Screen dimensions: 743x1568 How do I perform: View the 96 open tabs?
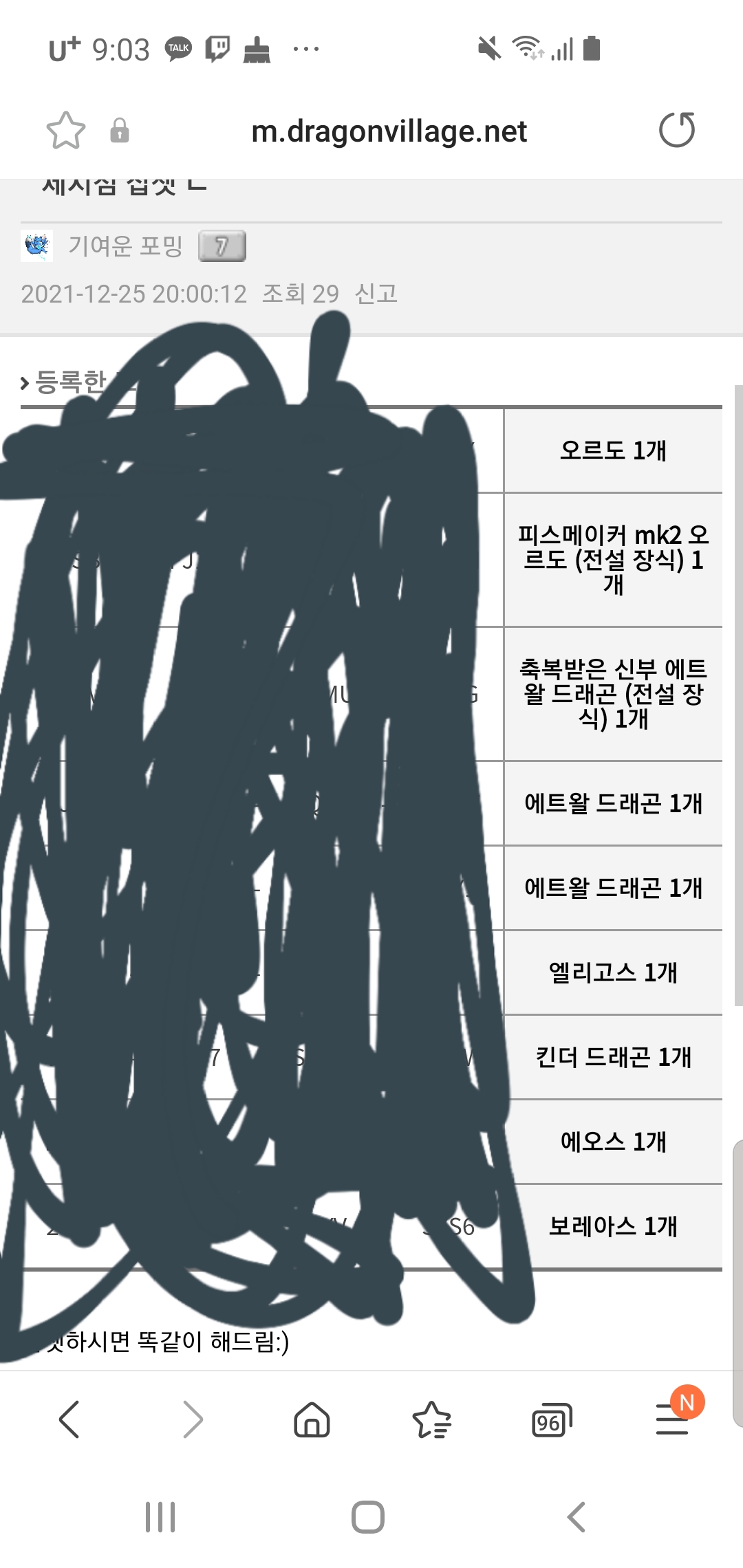click(x=551, y=1419)
